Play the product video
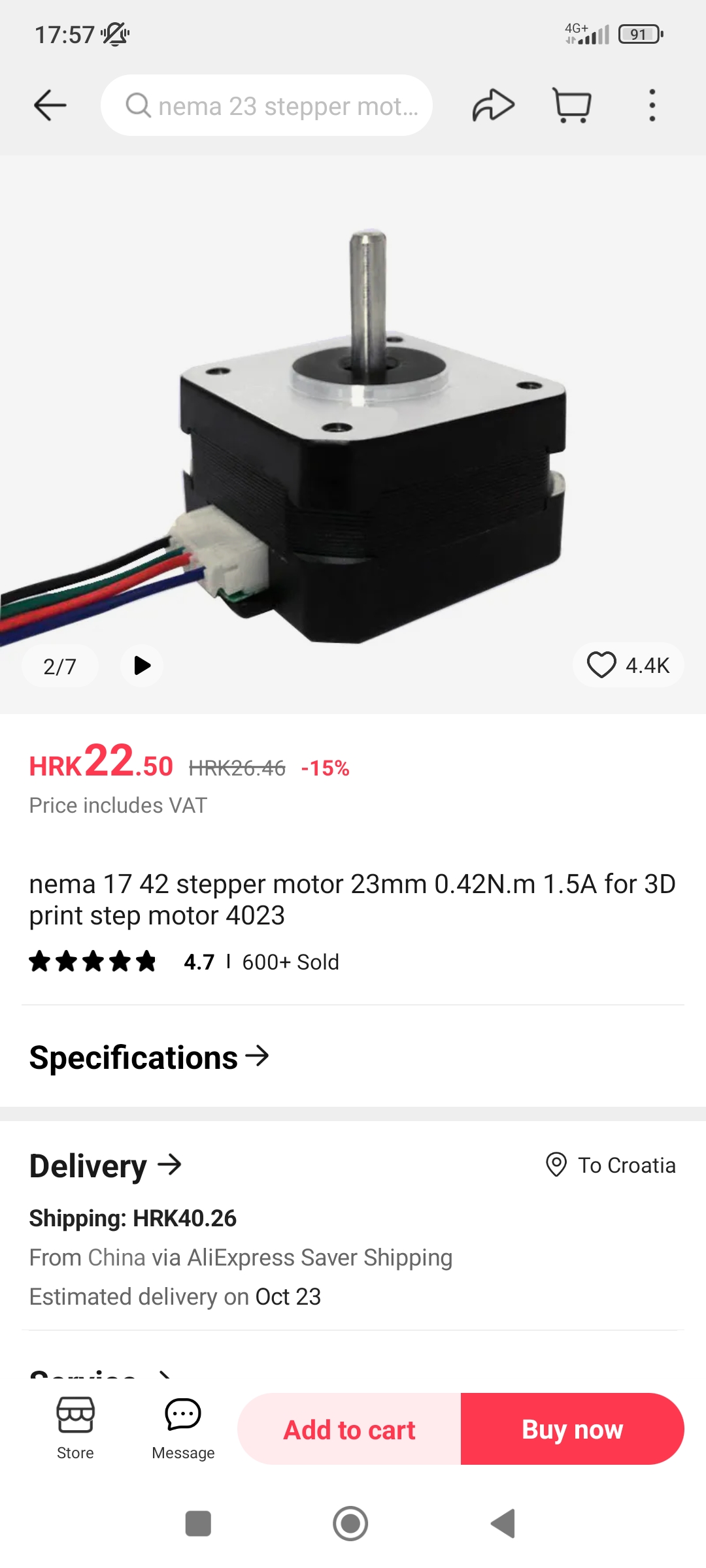Image resolution: width=706 pixels, height=1568 pixels. click(x=142, y=666)
